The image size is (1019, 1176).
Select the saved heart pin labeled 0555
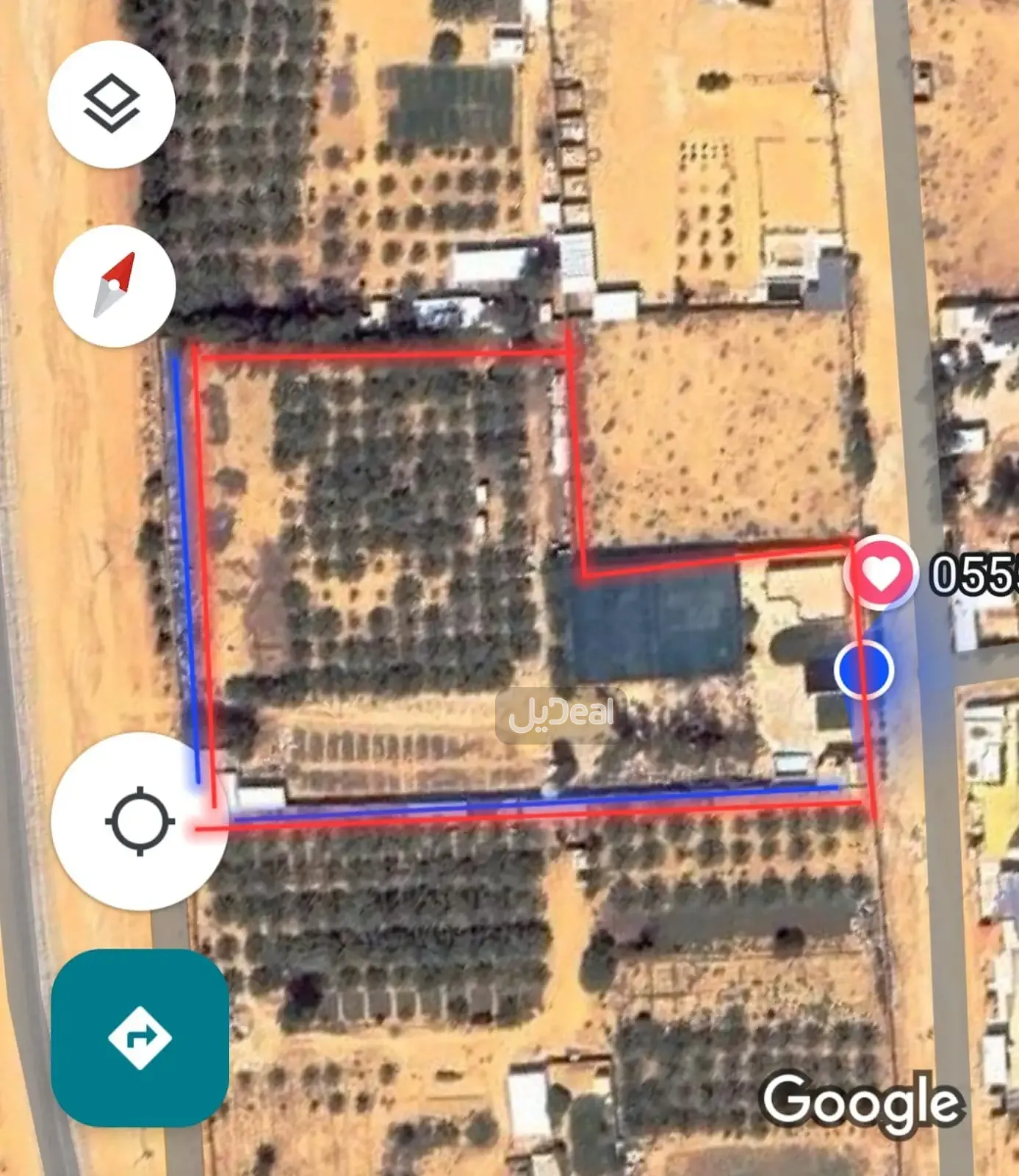pyautogui.click(x=881, y=573)
